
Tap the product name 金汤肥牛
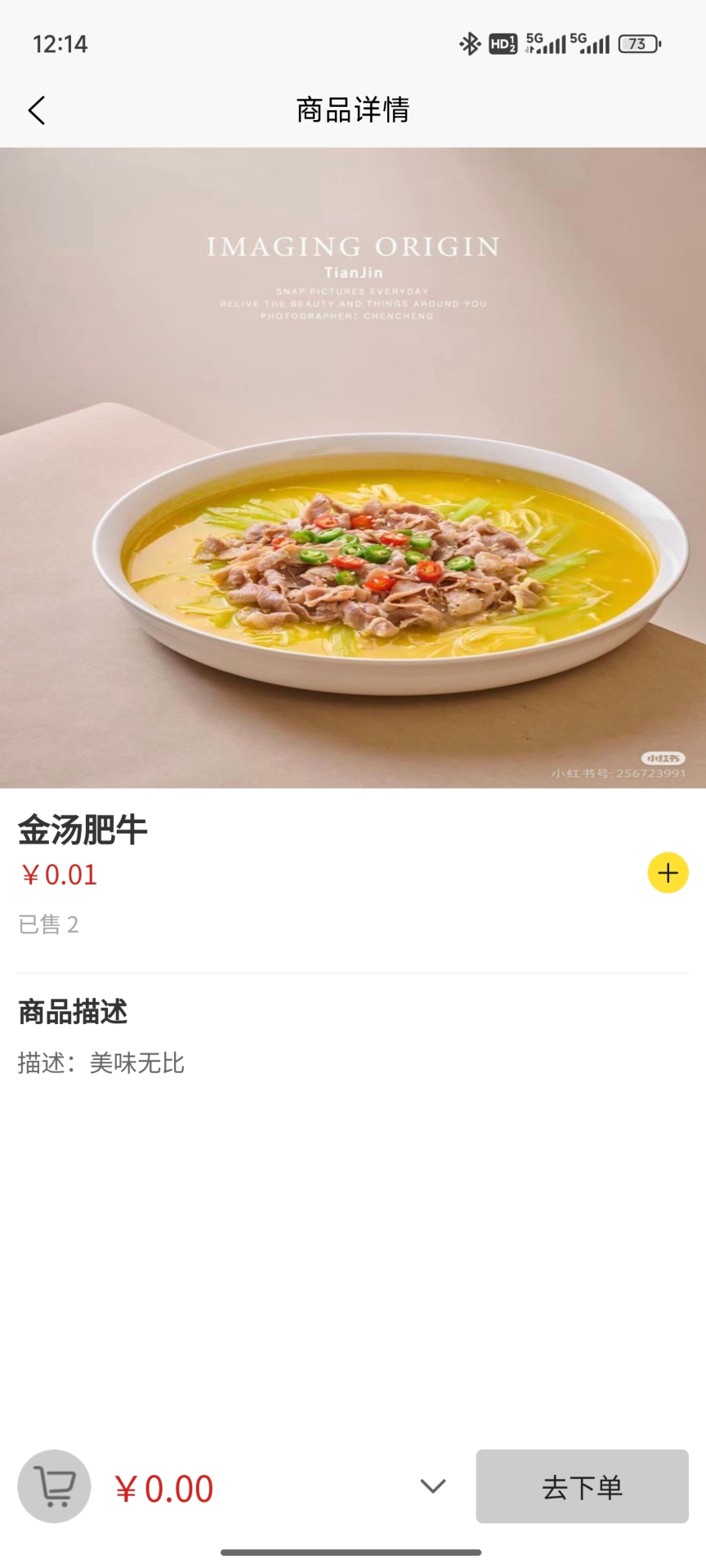point(82,828)
